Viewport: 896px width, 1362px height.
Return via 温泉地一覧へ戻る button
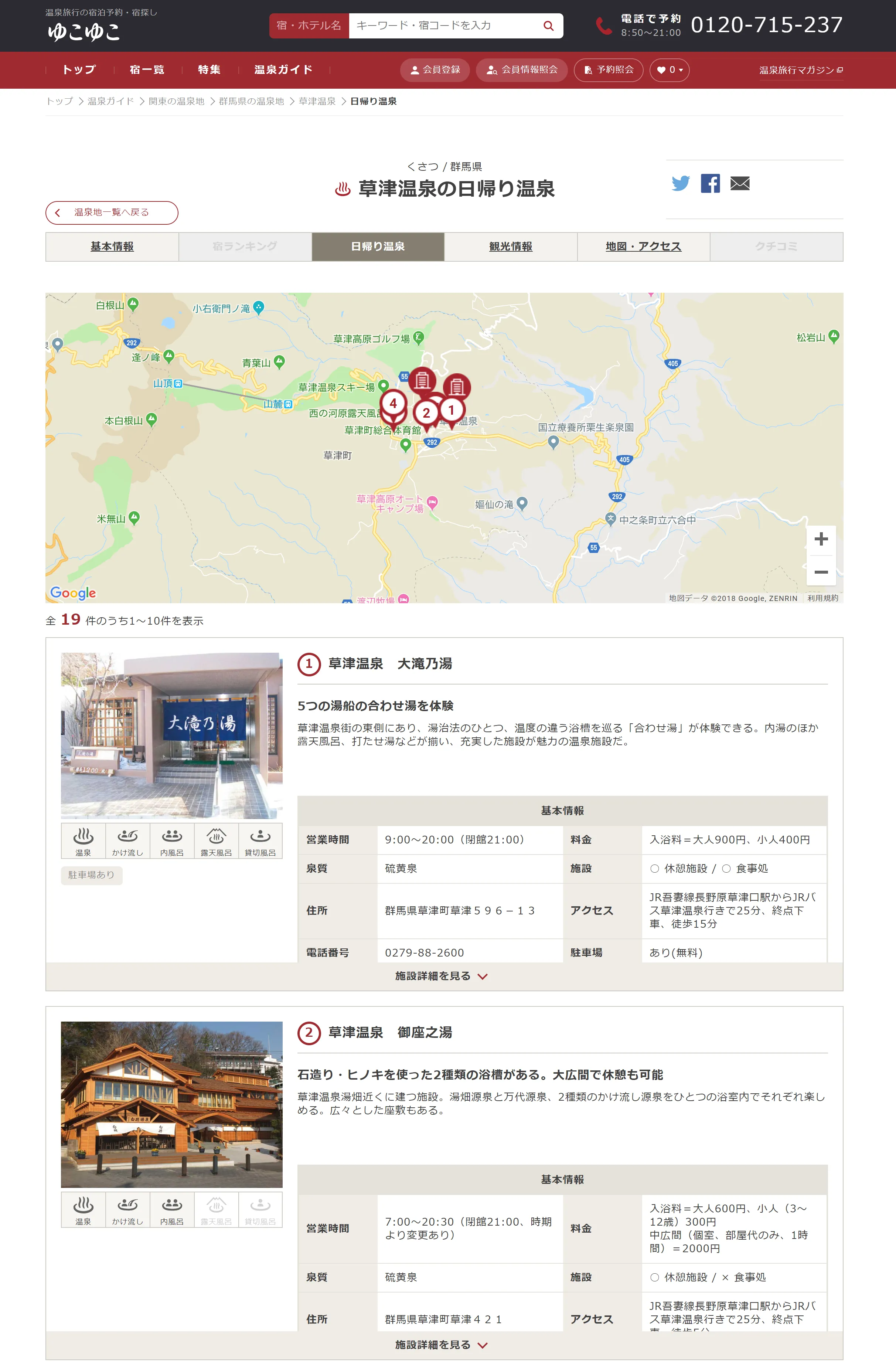click(112, 212)
